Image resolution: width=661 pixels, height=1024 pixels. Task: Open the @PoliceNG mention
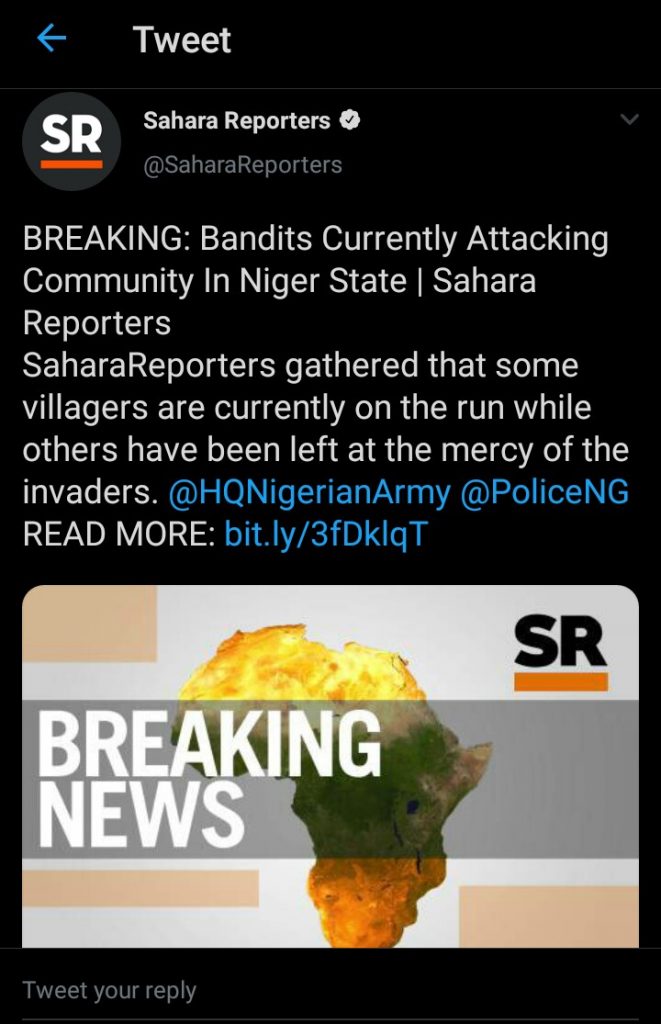[544, 494]
